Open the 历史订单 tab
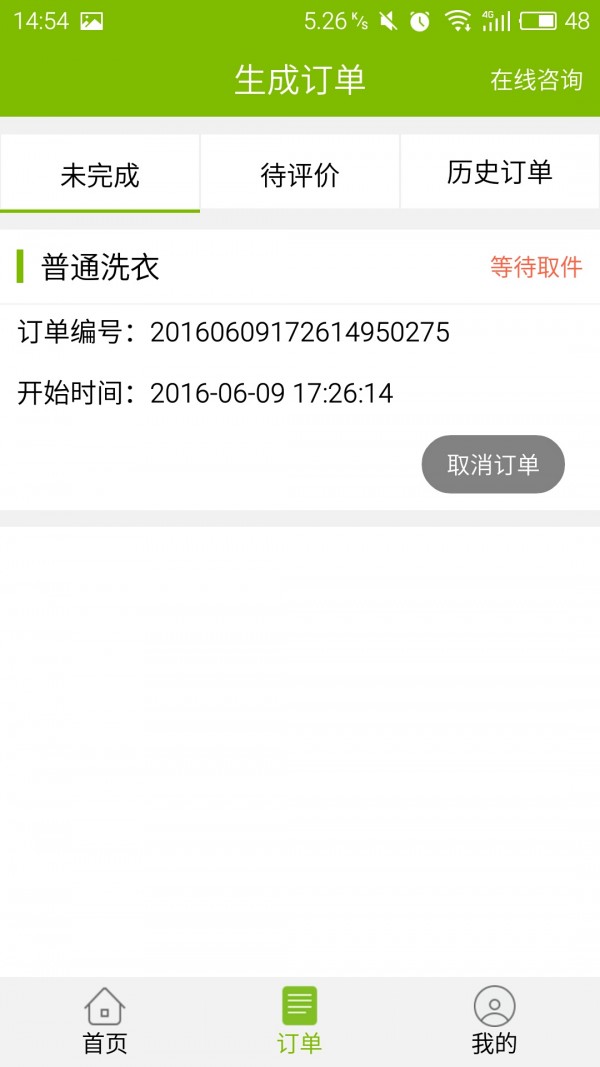Screen dimensions: 600x1067 point(499,174)
